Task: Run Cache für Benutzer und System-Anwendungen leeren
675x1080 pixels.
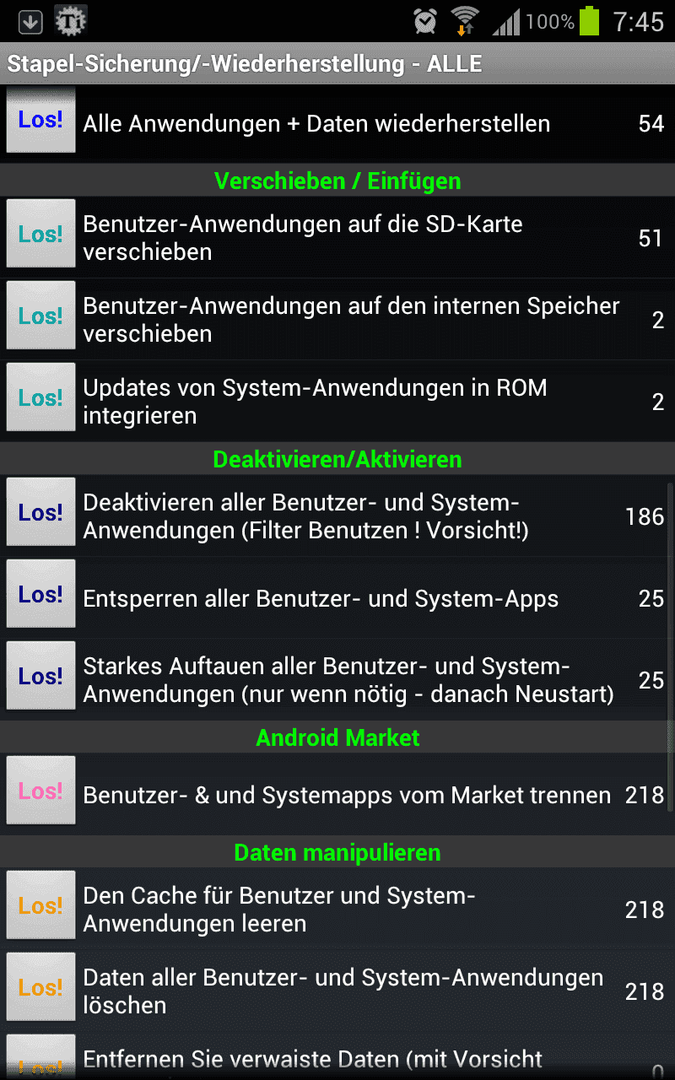Action: [x=41, y=905]
